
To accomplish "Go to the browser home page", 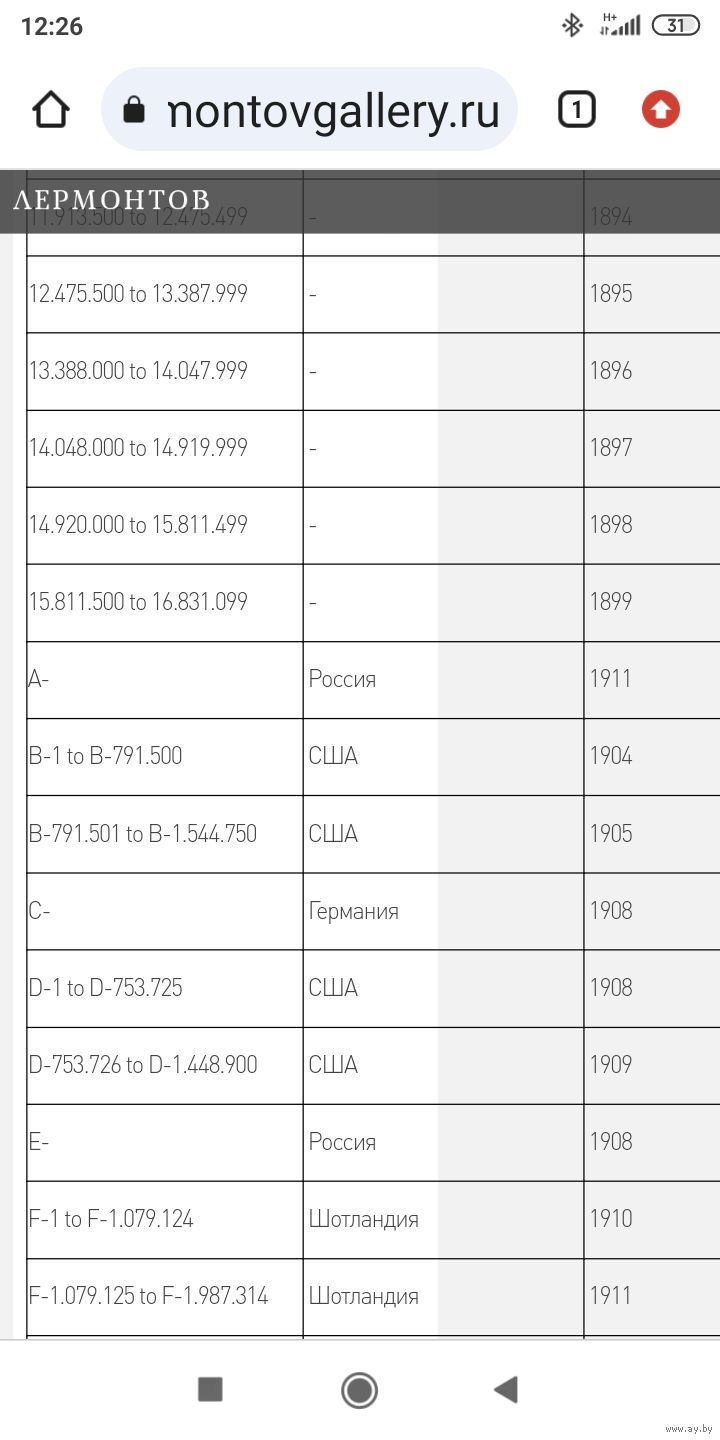I will coord(51,110).
